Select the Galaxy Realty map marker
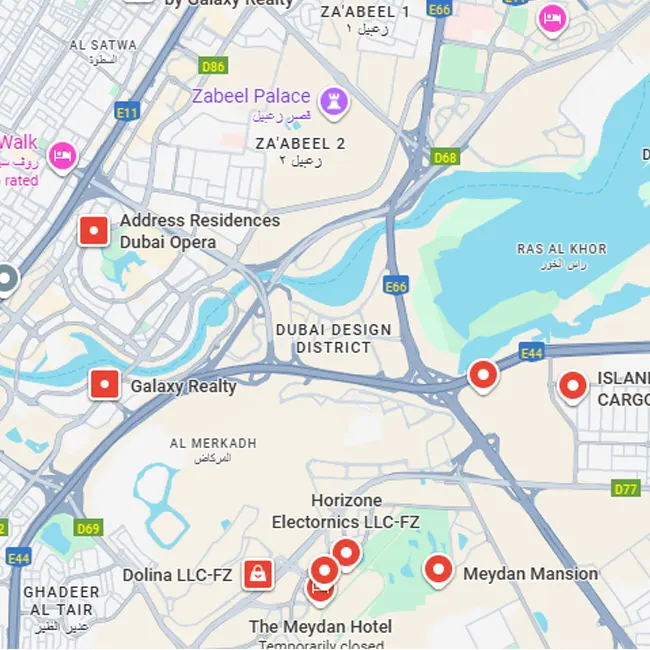The width and height of the screenshot is (650, 650). click(105, 385)
